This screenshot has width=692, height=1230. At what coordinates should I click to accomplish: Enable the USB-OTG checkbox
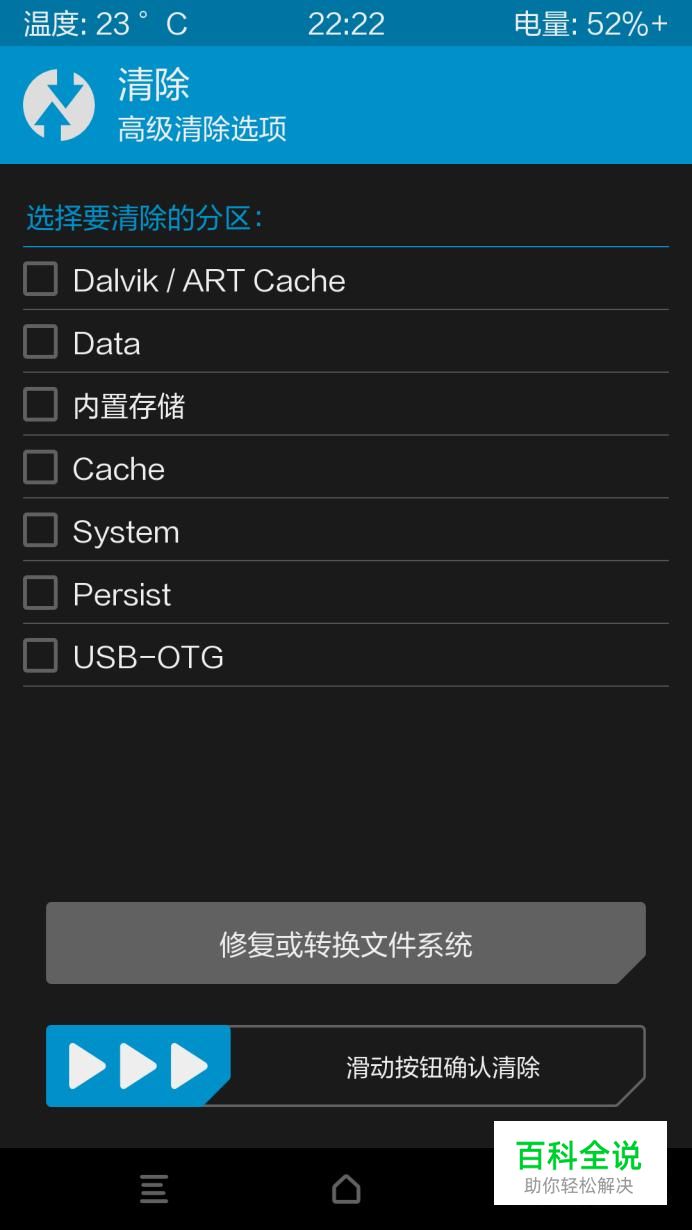tap(40, 656)
